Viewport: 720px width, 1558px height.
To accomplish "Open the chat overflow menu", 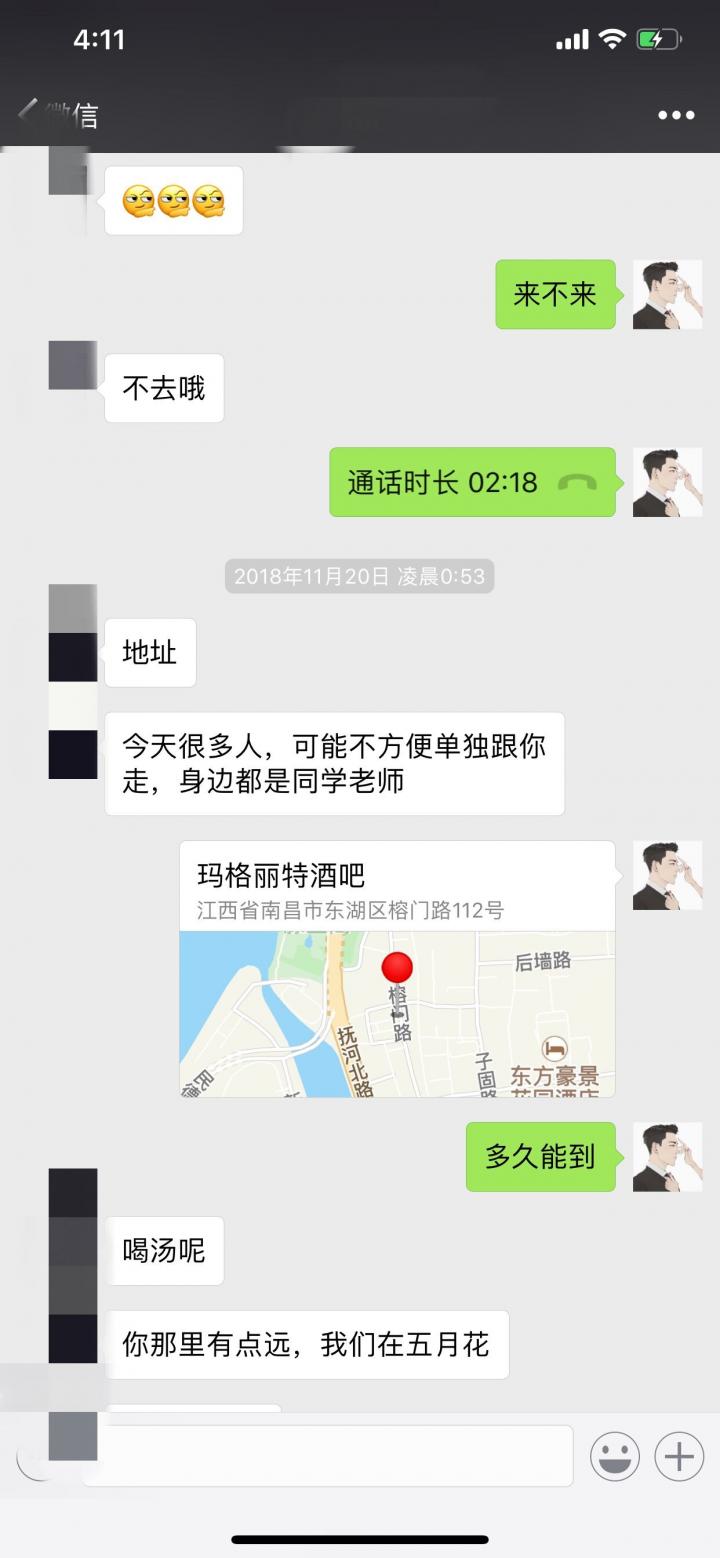I will pos(676,115).
